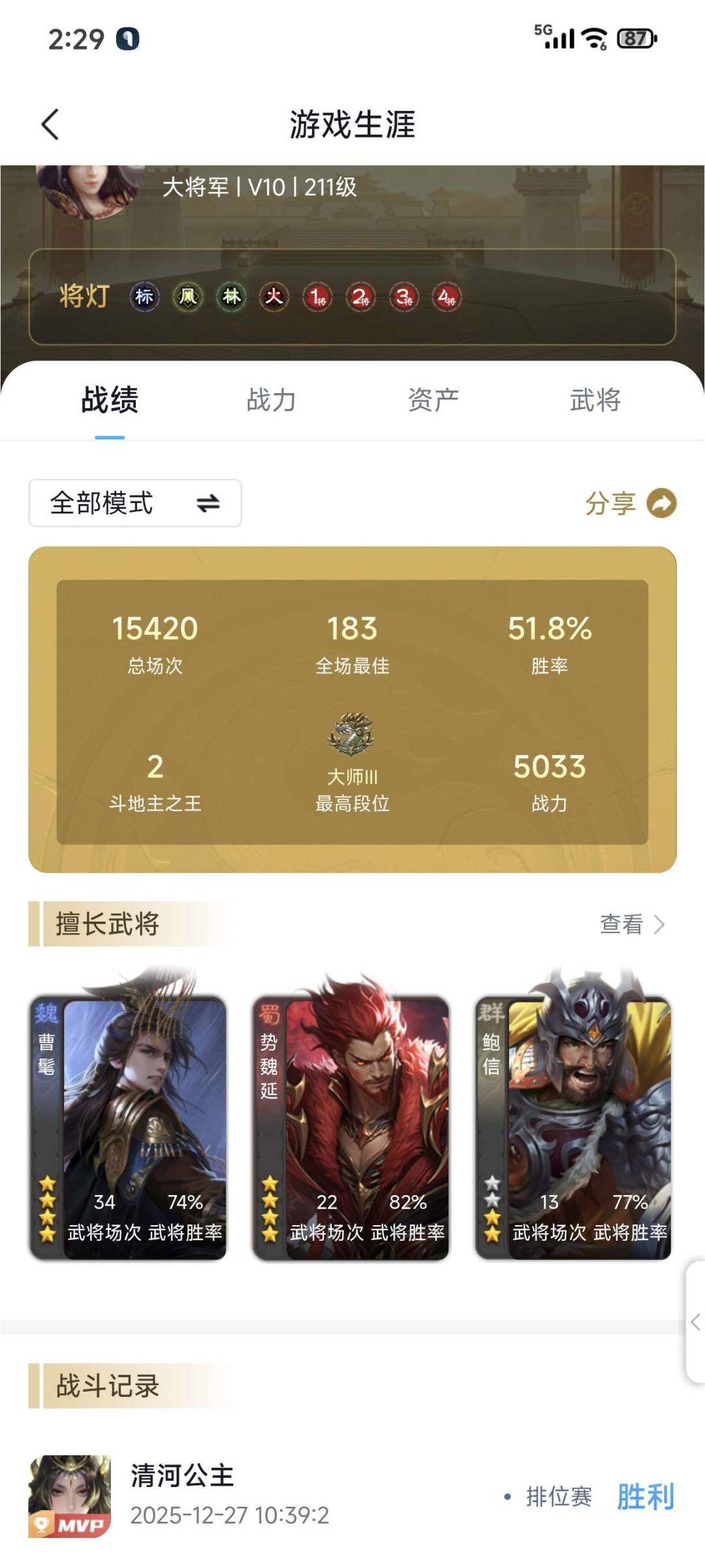Open the 全部模式 mode selector

click(x=134, y=503)
